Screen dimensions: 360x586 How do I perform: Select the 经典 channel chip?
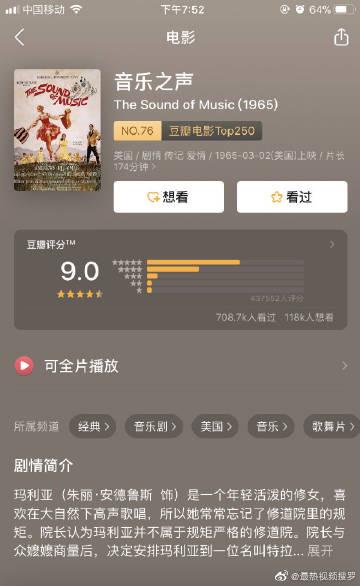click(x=92, y=426)
